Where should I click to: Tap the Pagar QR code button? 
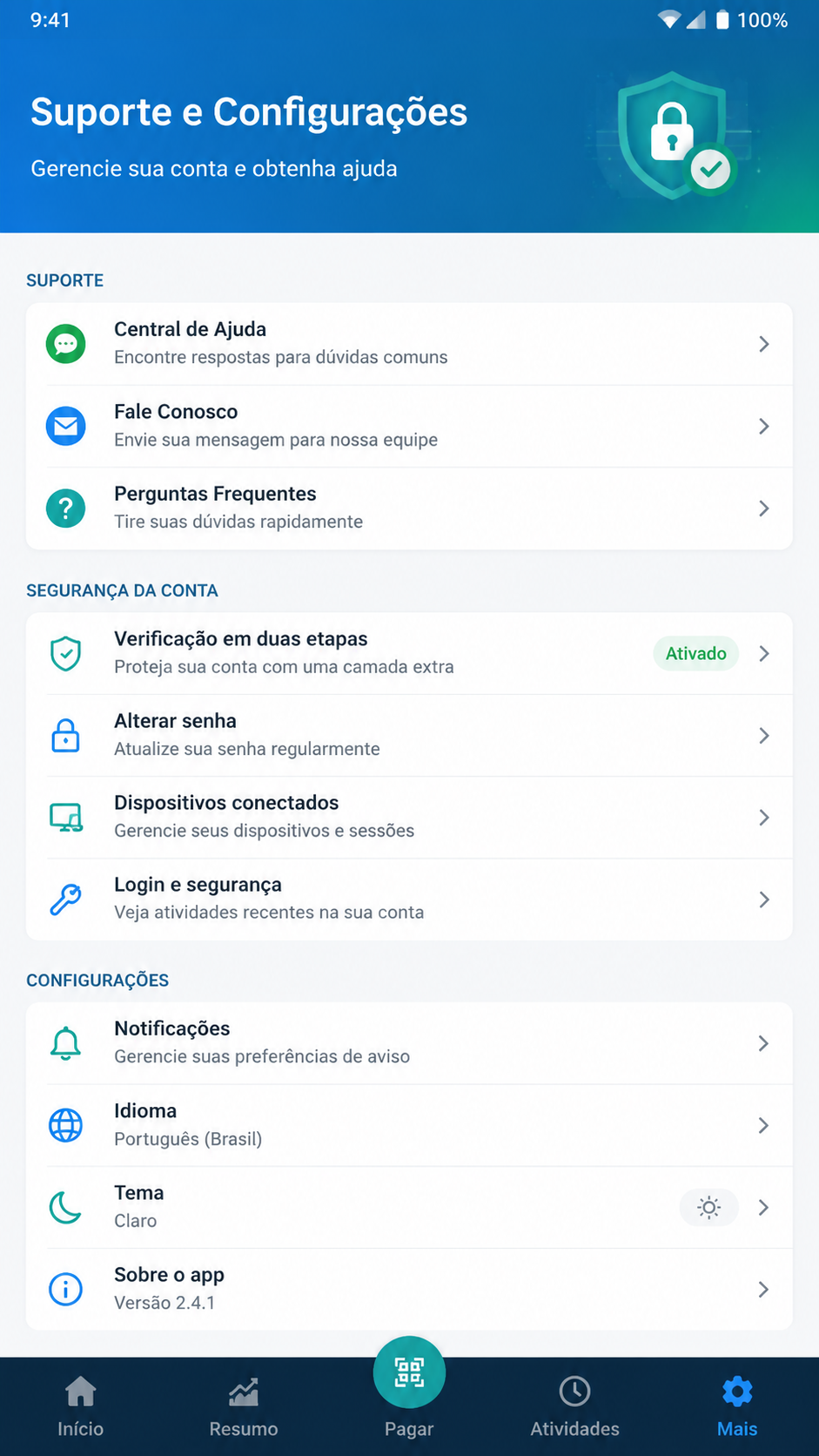pyautogui.click(x=409, y=1372)
